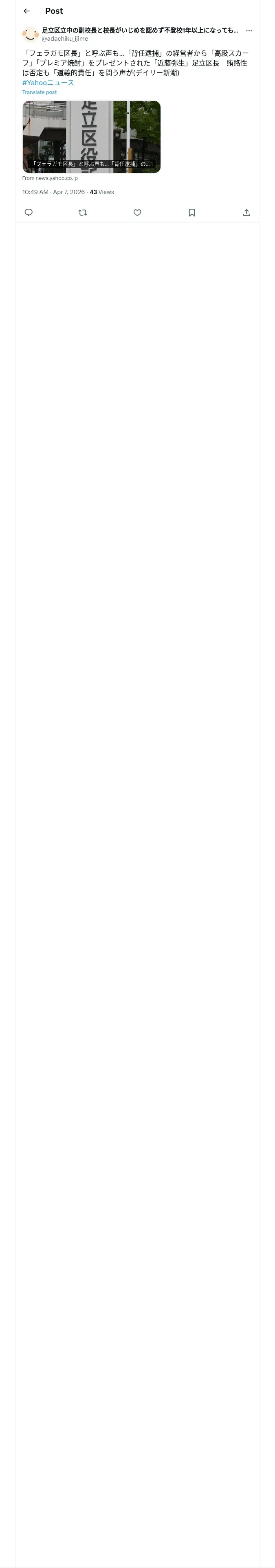Repost this post
Screen dimensions: 275x1568
click(83, 212)
